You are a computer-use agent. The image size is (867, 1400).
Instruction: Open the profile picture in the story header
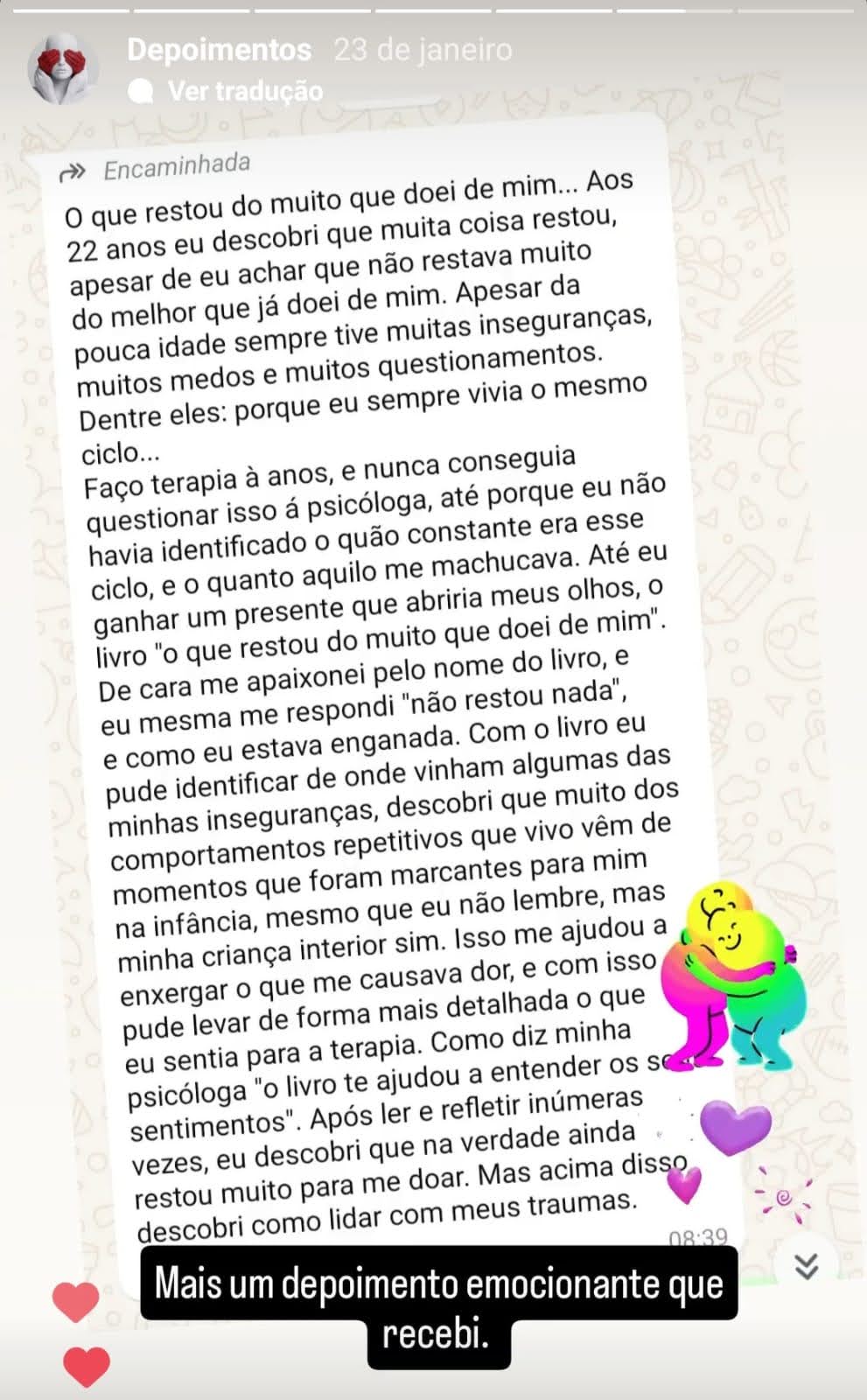pyautogui.click(x=60, y=71)
